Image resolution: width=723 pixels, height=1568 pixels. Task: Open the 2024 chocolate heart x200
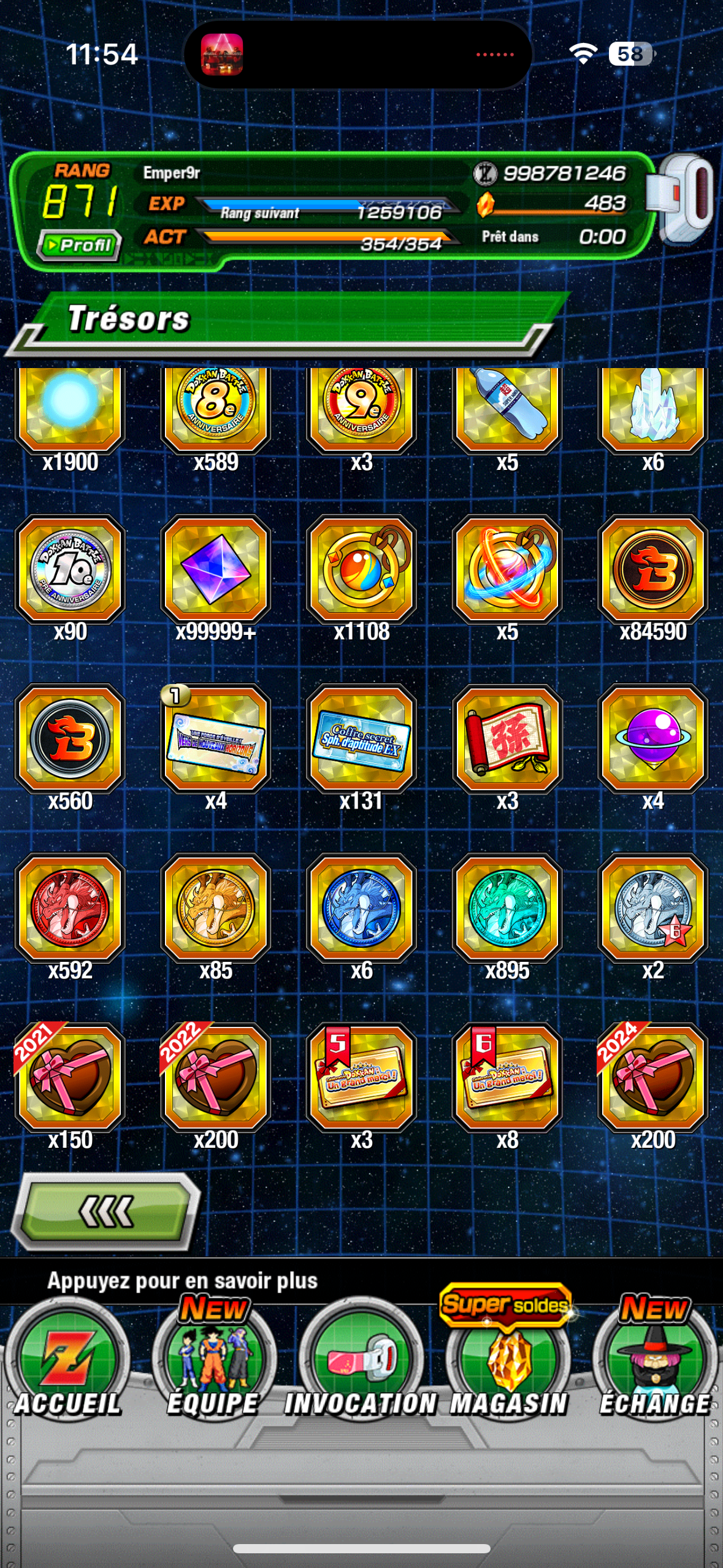point(653,1077)
